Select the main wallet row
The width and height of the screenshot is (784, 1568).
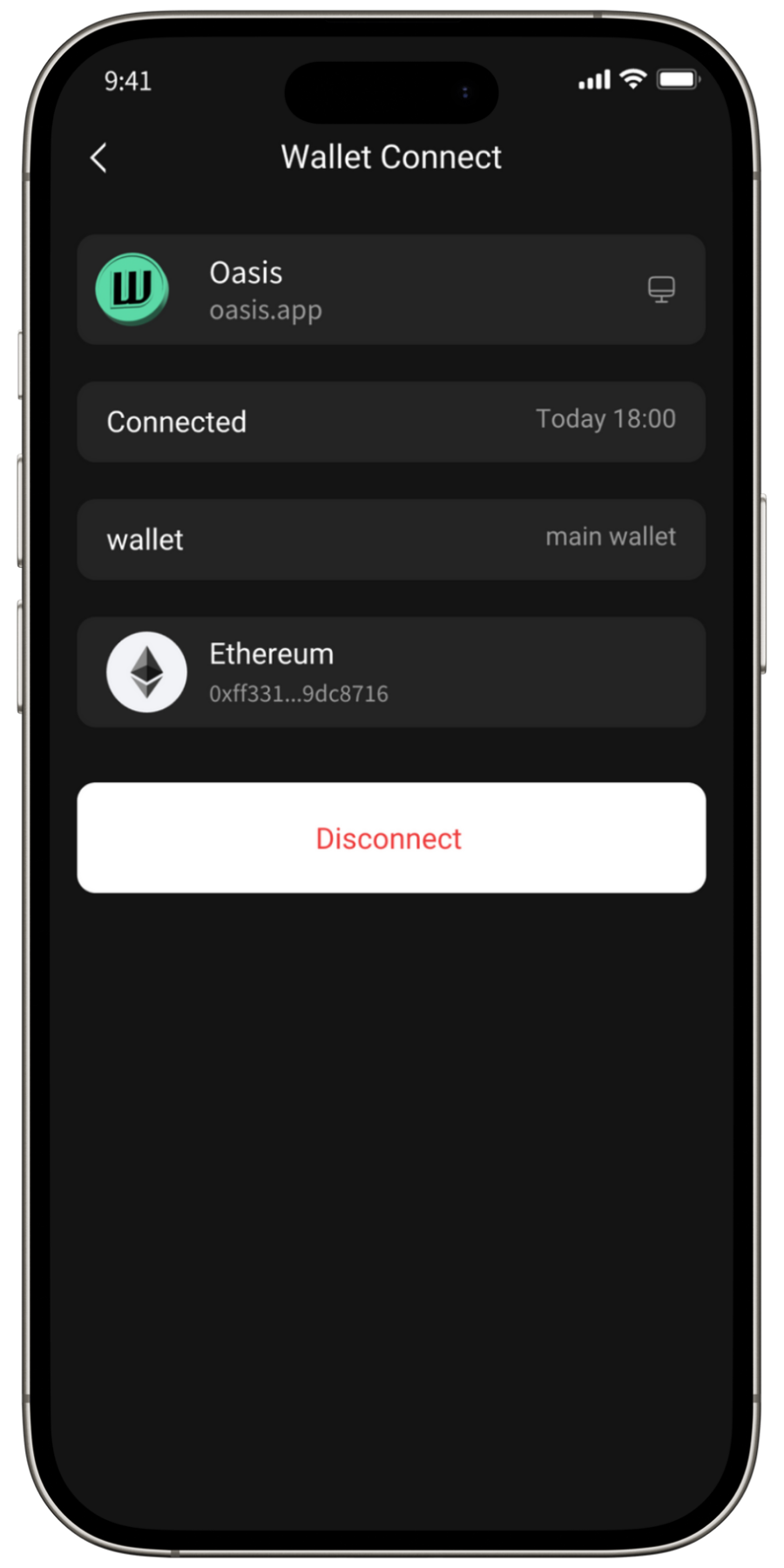(390, 539)
